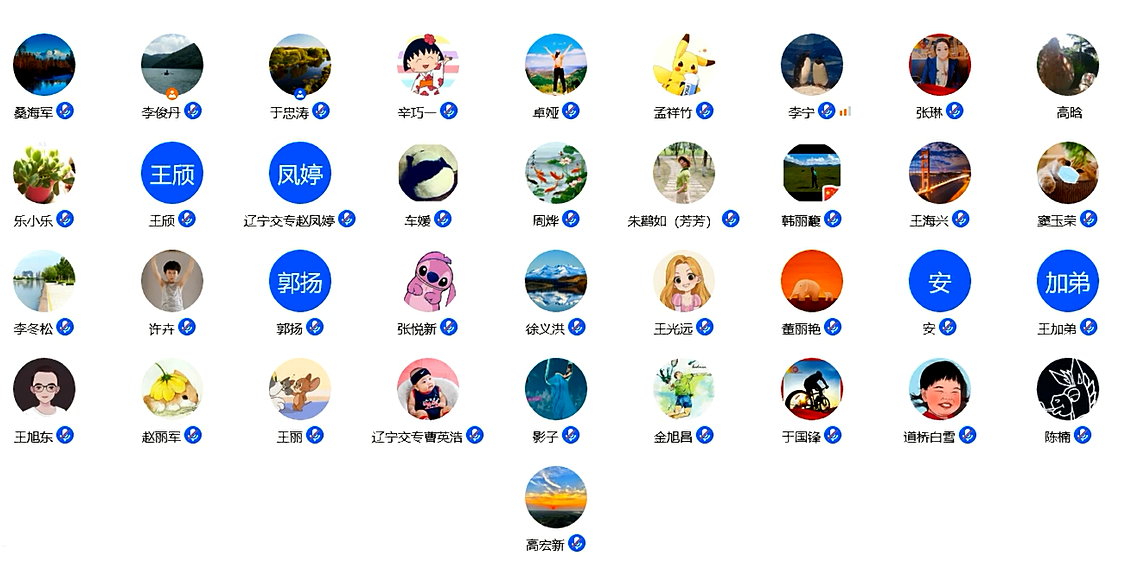Select 辽宁交专赵凤婷's avatar
This screenshot has height=566, width=1126.
(300, 173)
